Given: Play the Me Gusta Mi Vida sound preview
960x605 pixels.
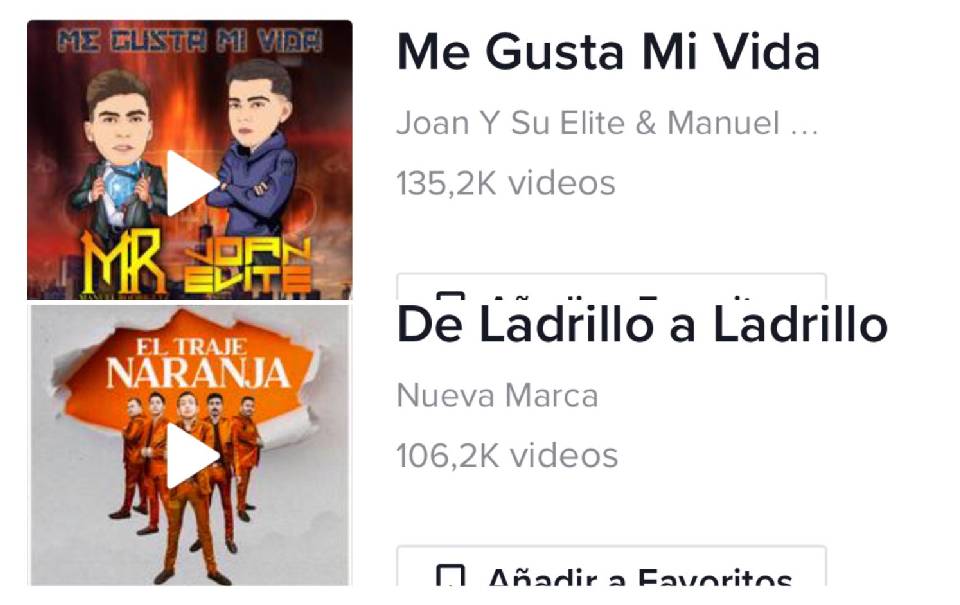Looking at the screenshot, I should click(190, 183).
